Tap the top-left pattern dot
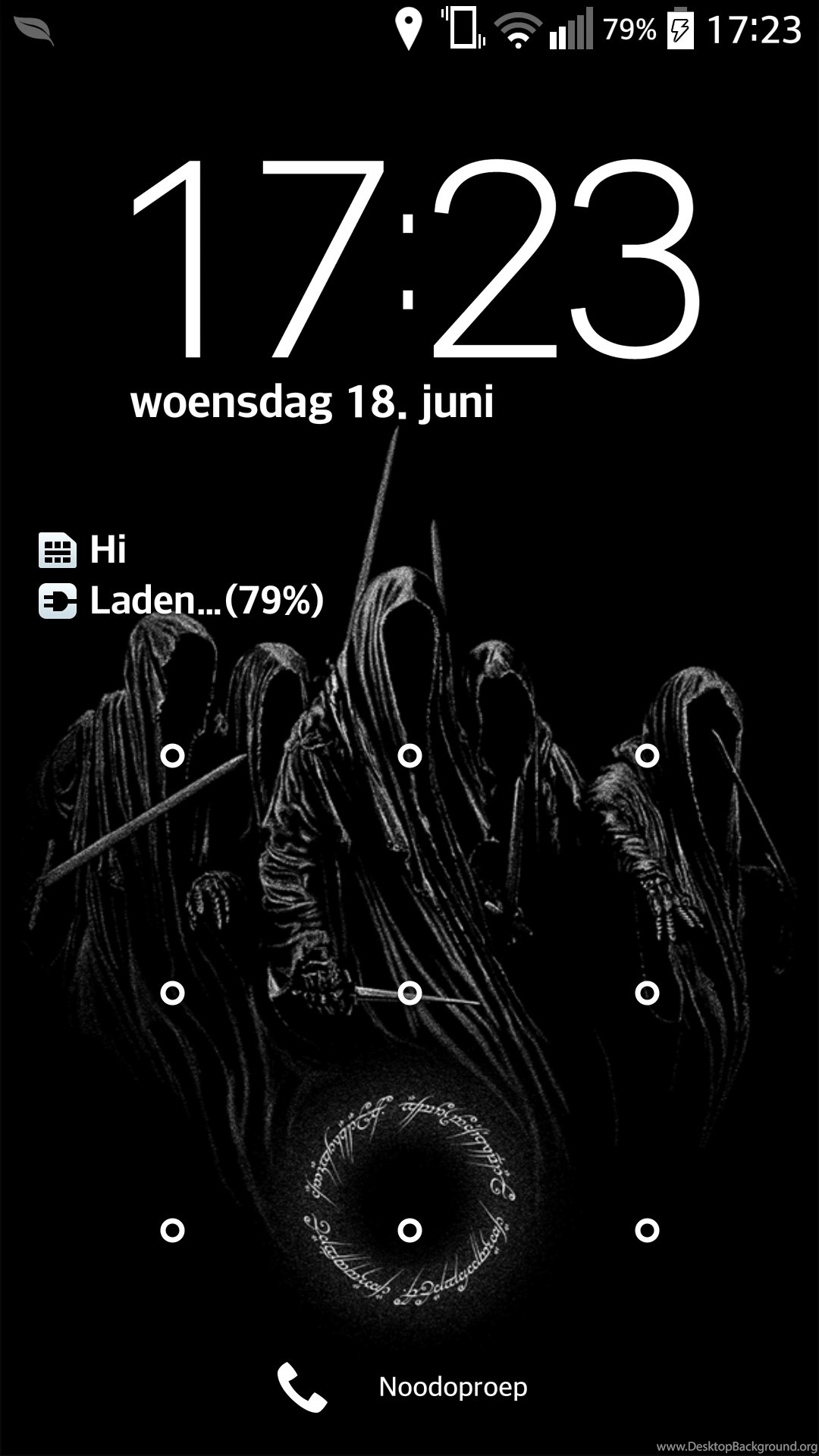 [173, 756]
